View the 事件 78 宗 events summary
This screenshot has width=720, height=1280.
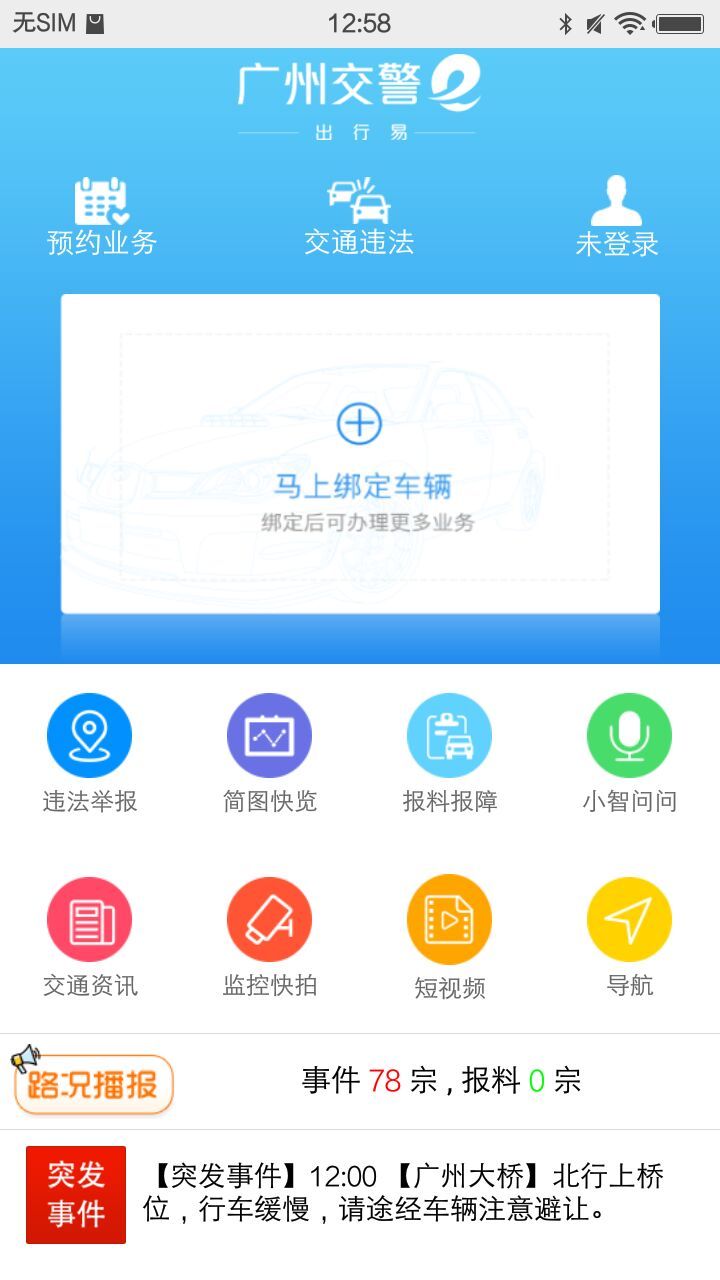(x=441, y=1081)
